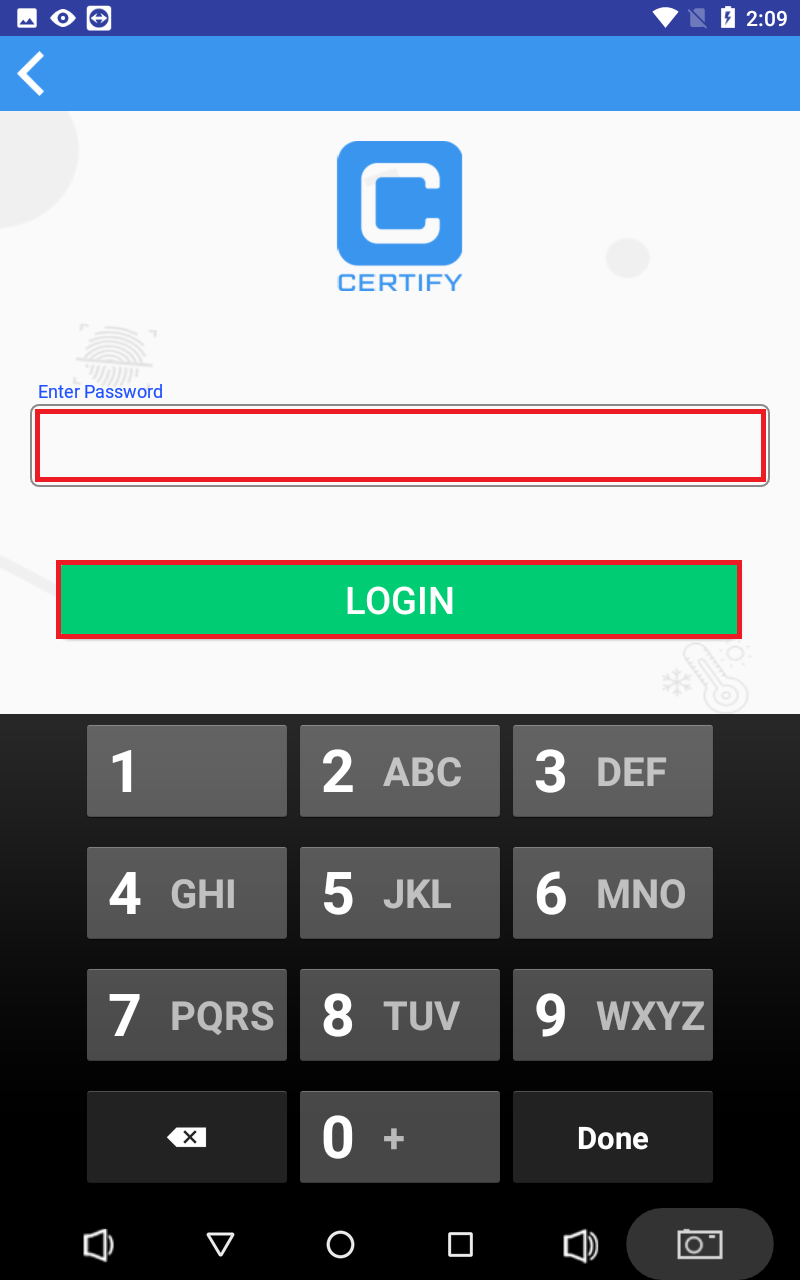Raise the volume with the loud speaker icon
Viewport: 800px width, 1280px height.
[580, 1245]
